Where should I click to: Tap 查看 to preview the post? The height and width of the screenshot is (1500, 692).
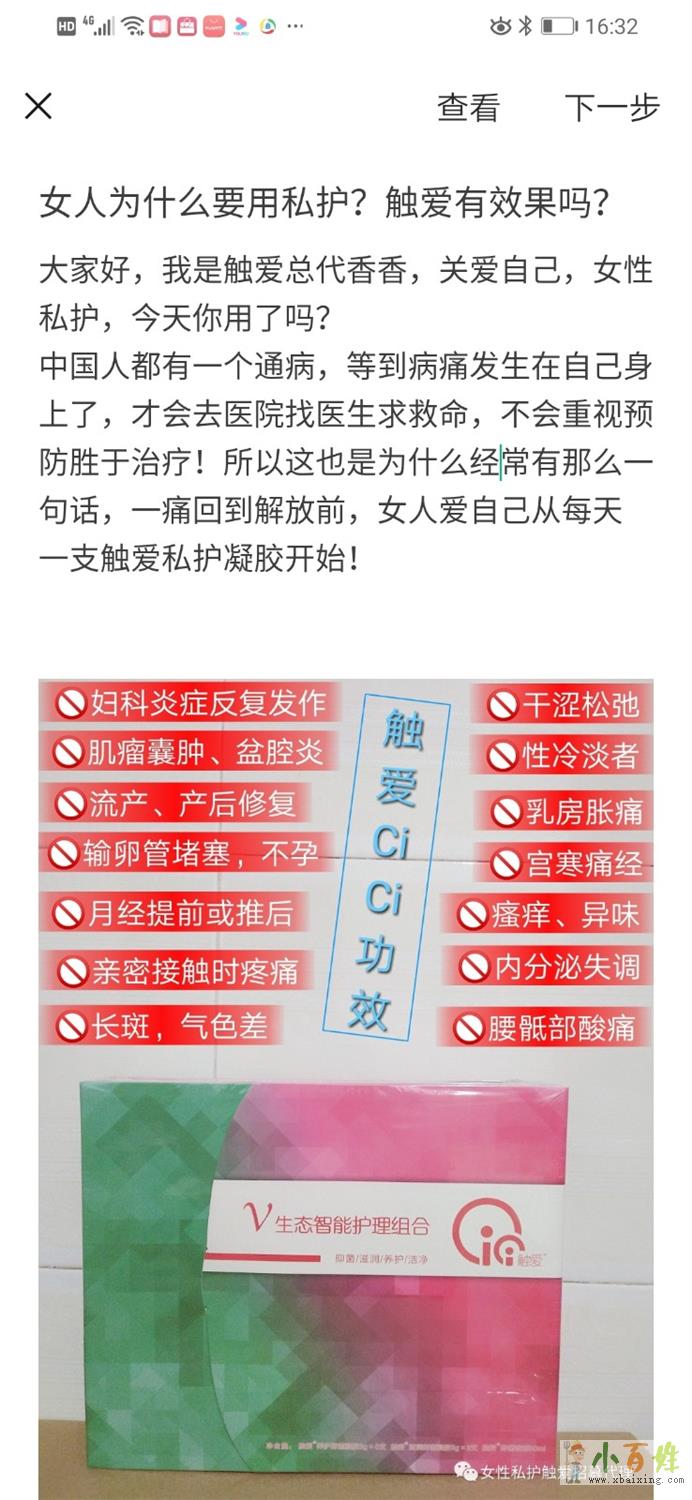[x=467, y=107]
